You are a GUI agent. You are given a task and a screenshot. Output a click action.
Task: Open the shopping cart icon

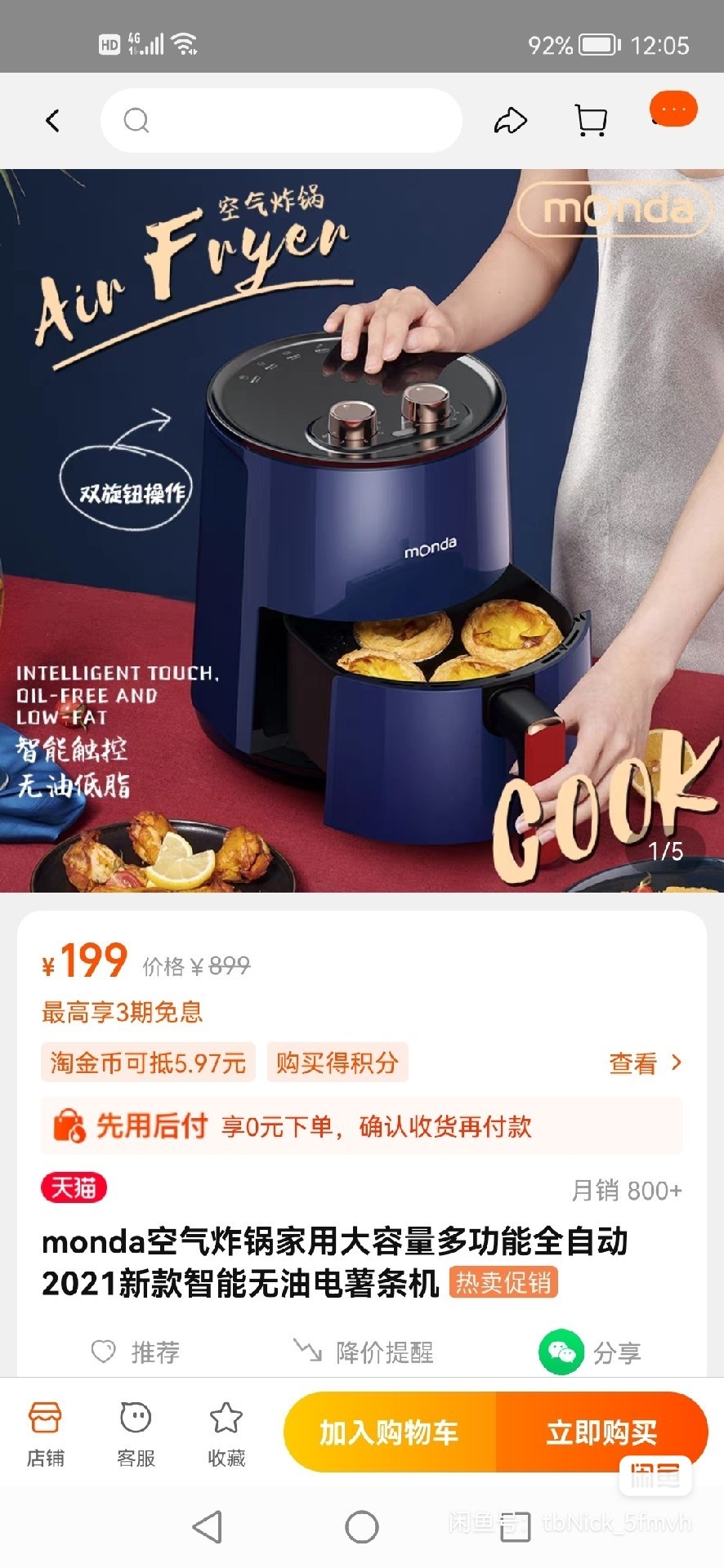click(591, 121)
